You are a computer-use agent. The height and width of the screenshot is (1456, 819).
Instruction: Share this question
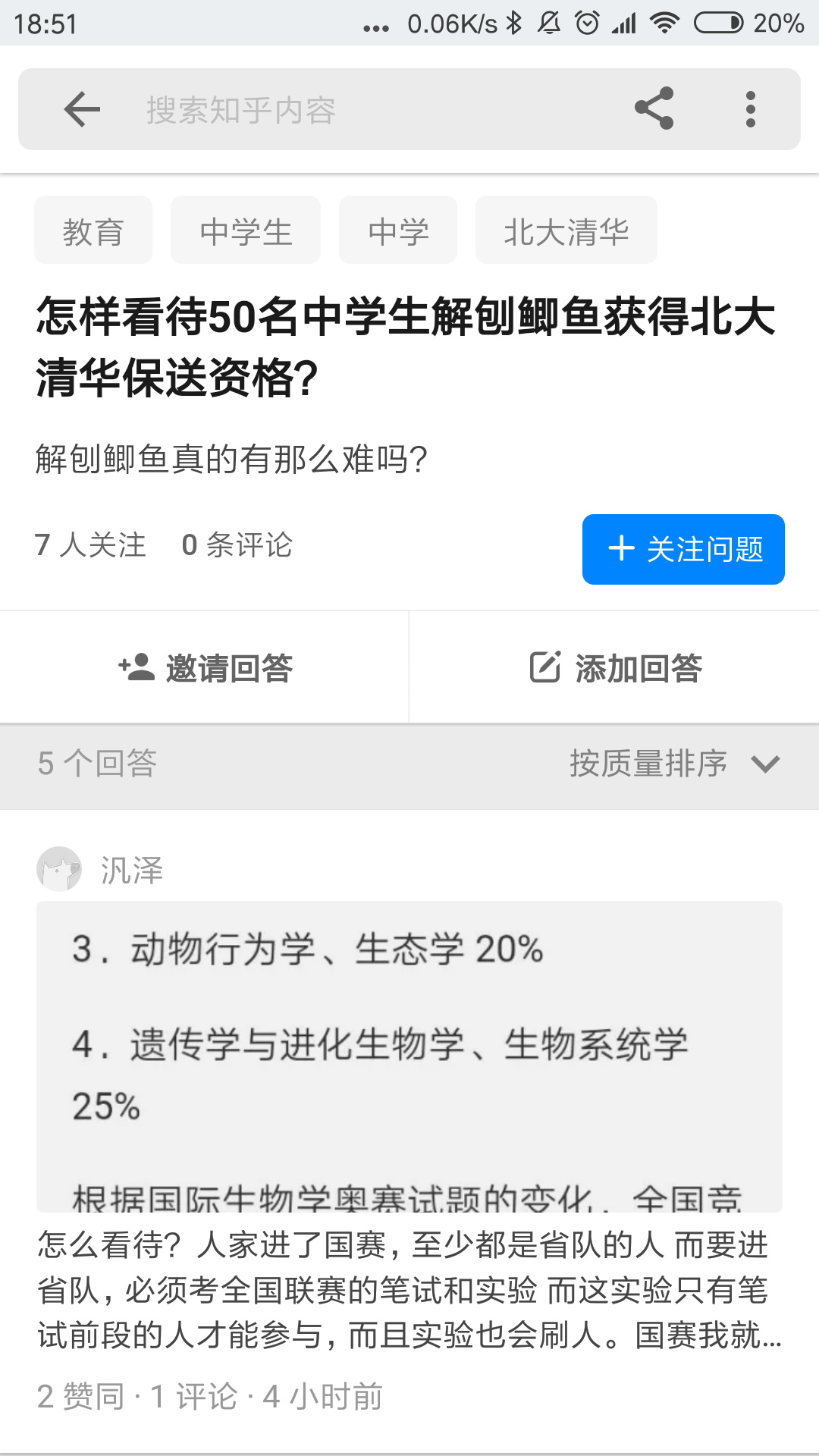tap(654, 108)
